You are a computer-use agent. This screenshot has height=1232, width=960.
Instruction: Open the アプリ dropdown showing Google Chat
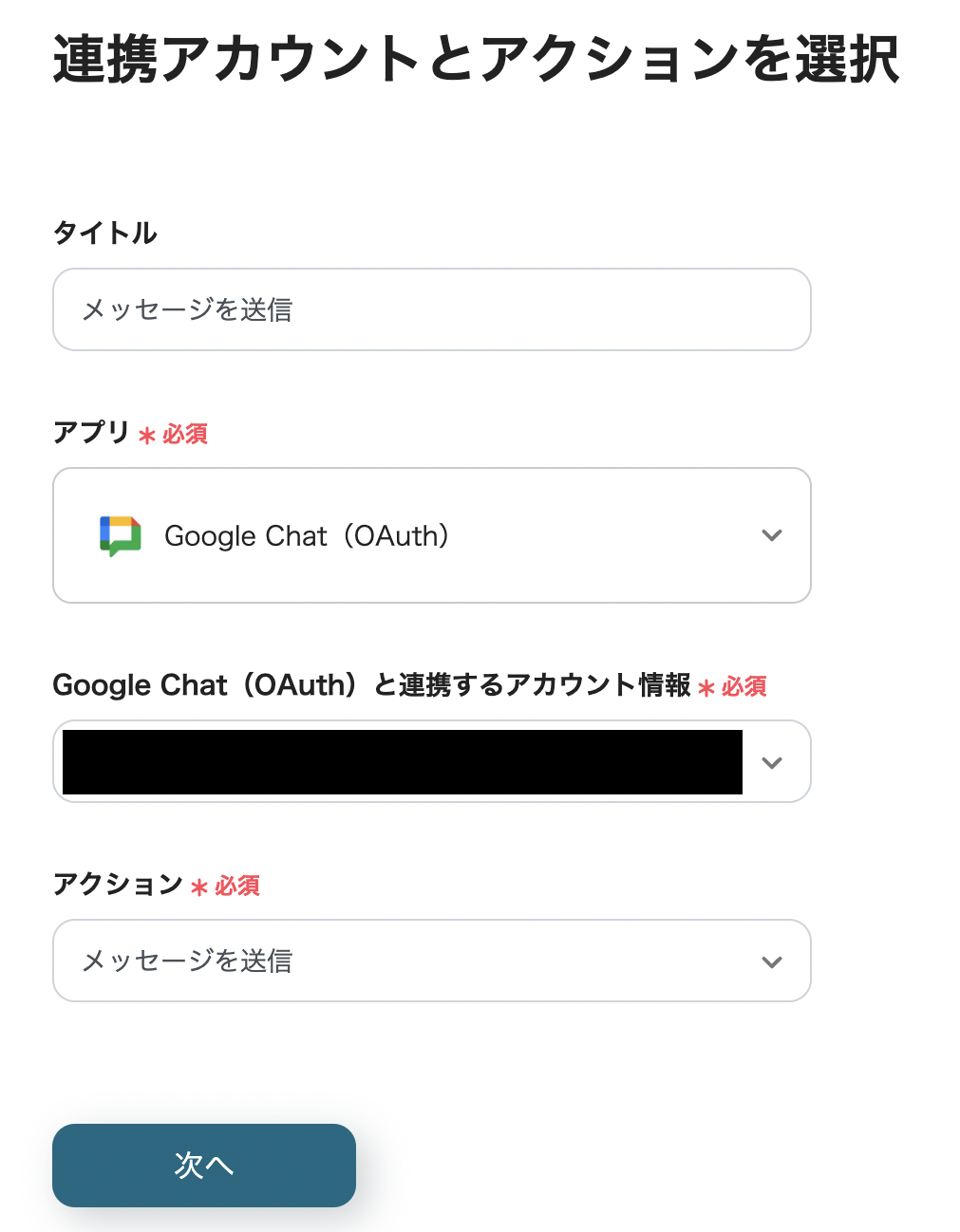tap(431, 535)
